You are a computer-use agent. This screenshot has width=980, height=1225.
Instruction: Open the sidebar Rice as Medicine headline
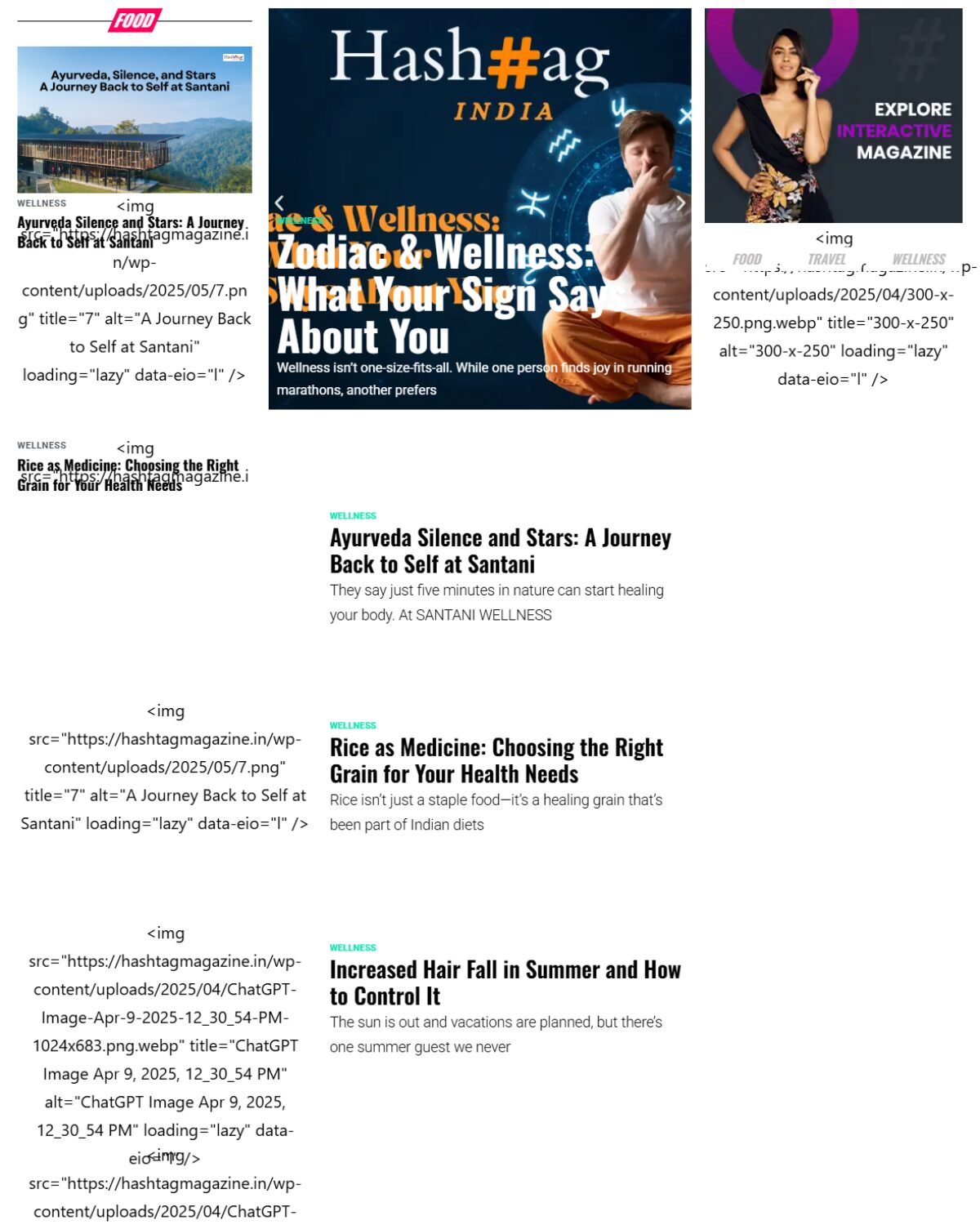click(x=127, y=474)
